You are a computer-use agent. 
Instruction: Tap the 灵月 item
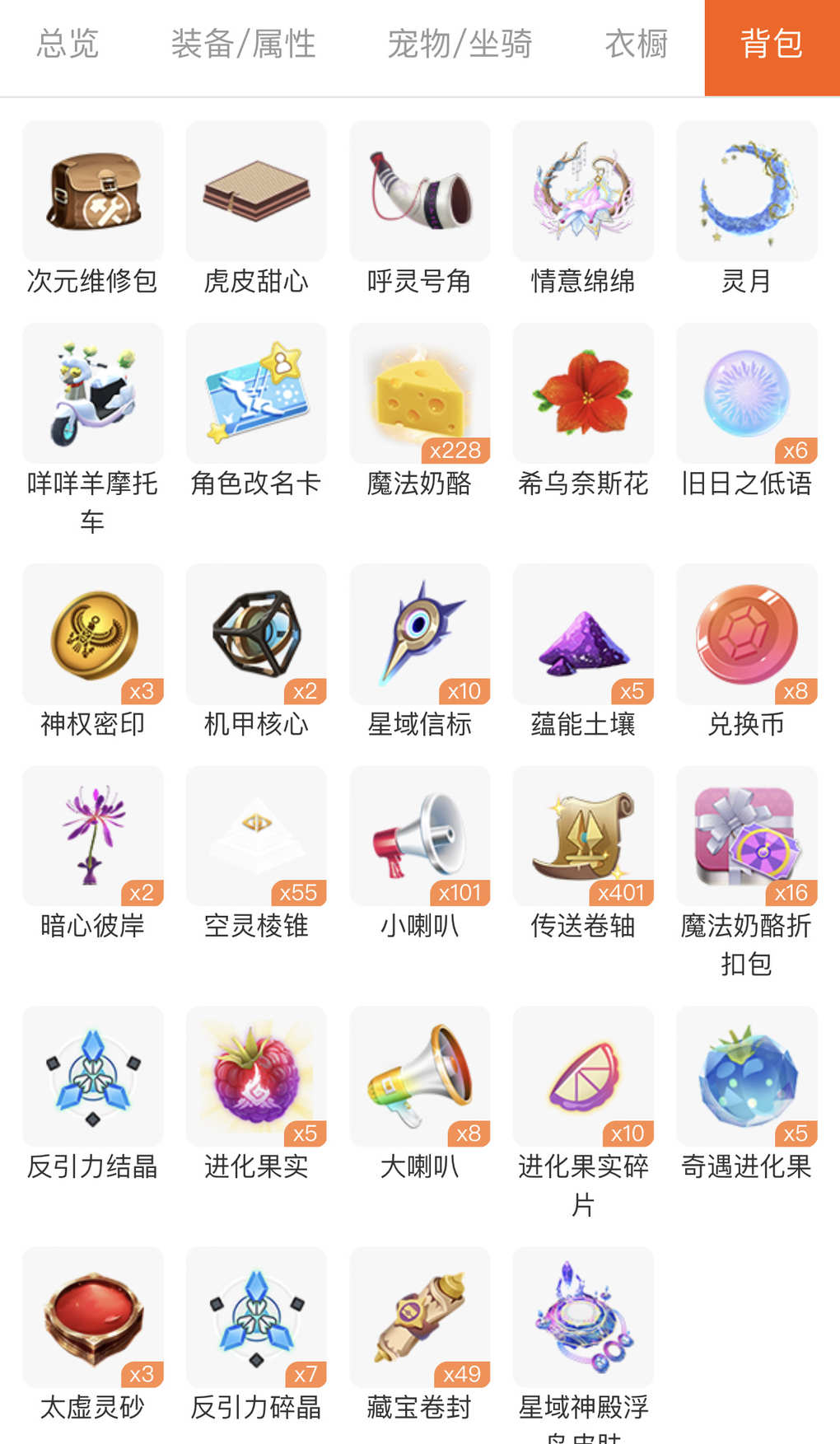[747, 192]
